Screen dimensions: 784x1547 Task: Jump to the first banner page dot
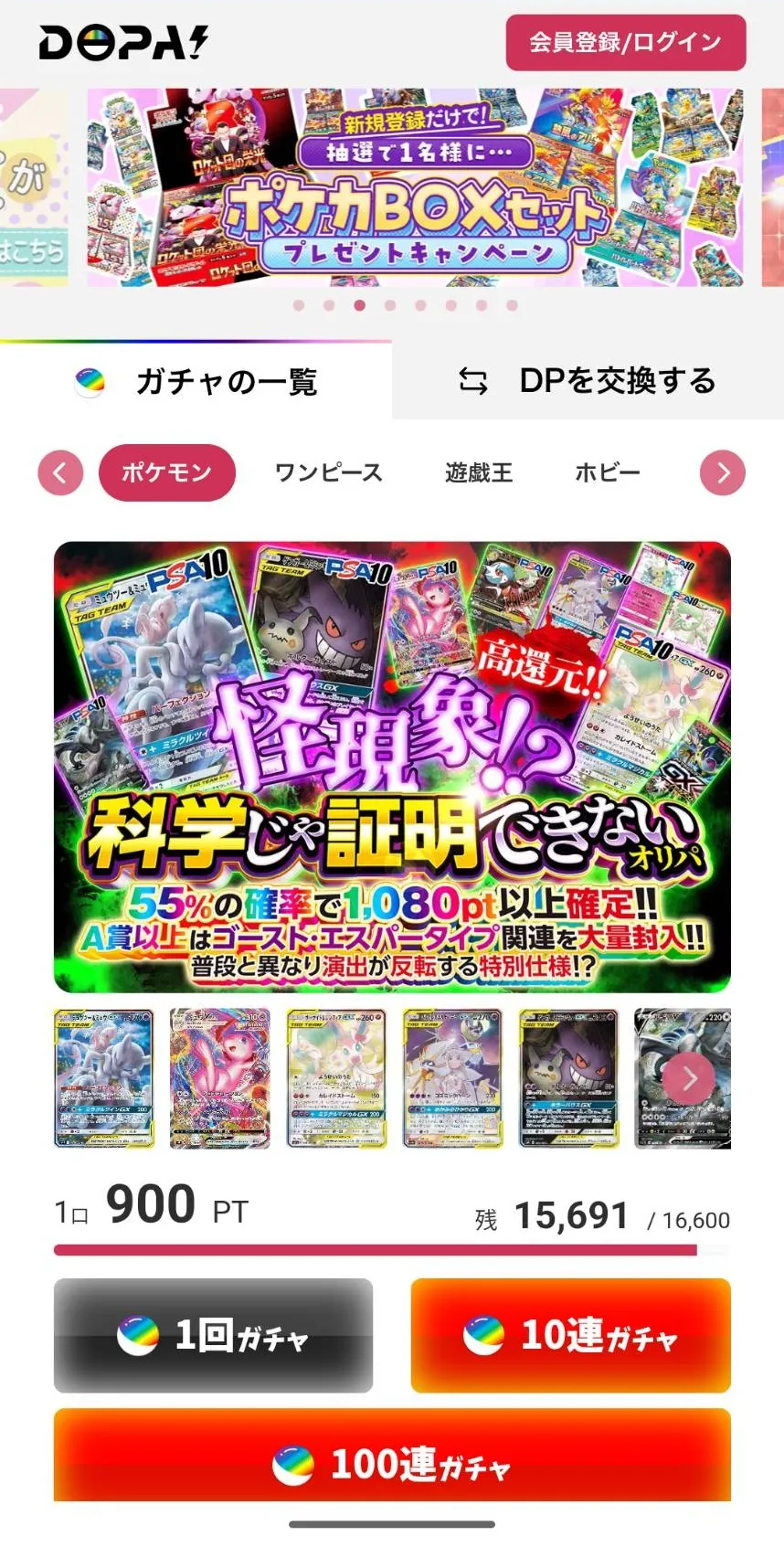pyautogui.click(x=299, y=305)
